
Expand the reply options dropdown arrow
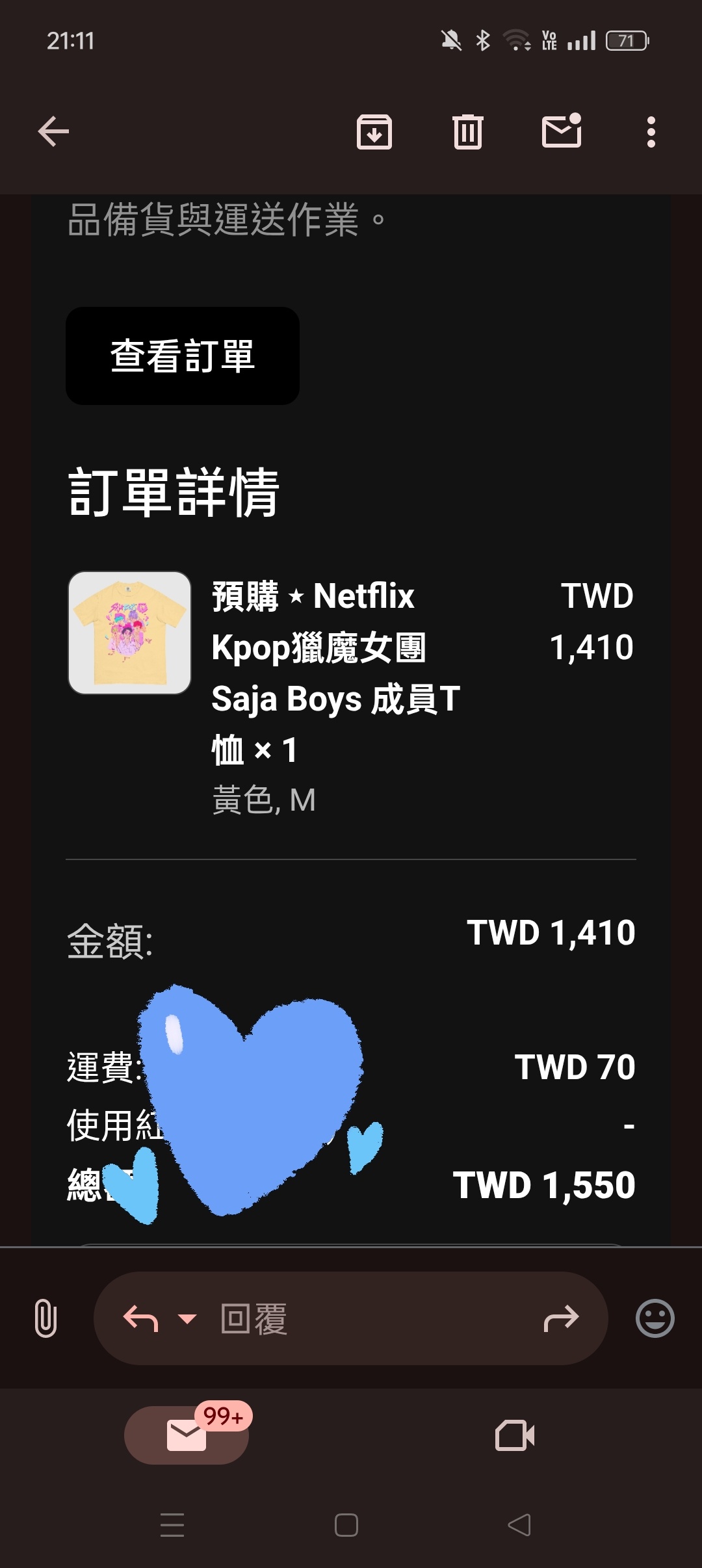(x=187, y=1318)
